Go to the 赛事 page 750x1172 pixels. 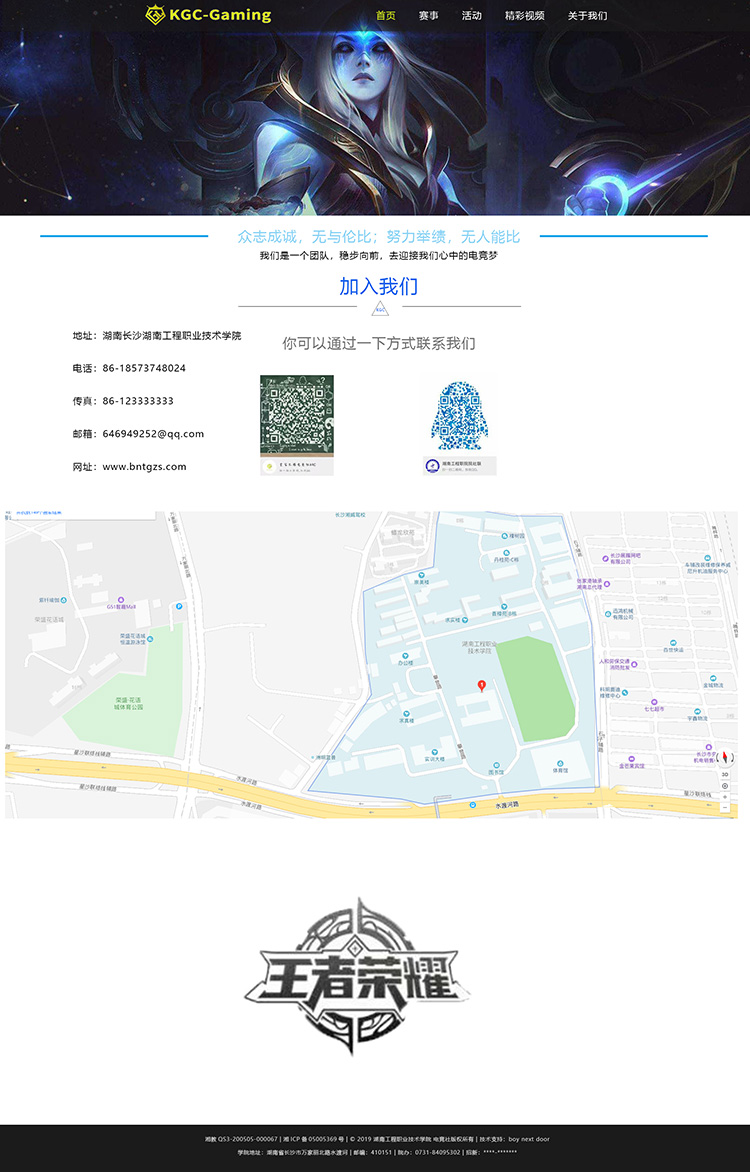(428, 15)
